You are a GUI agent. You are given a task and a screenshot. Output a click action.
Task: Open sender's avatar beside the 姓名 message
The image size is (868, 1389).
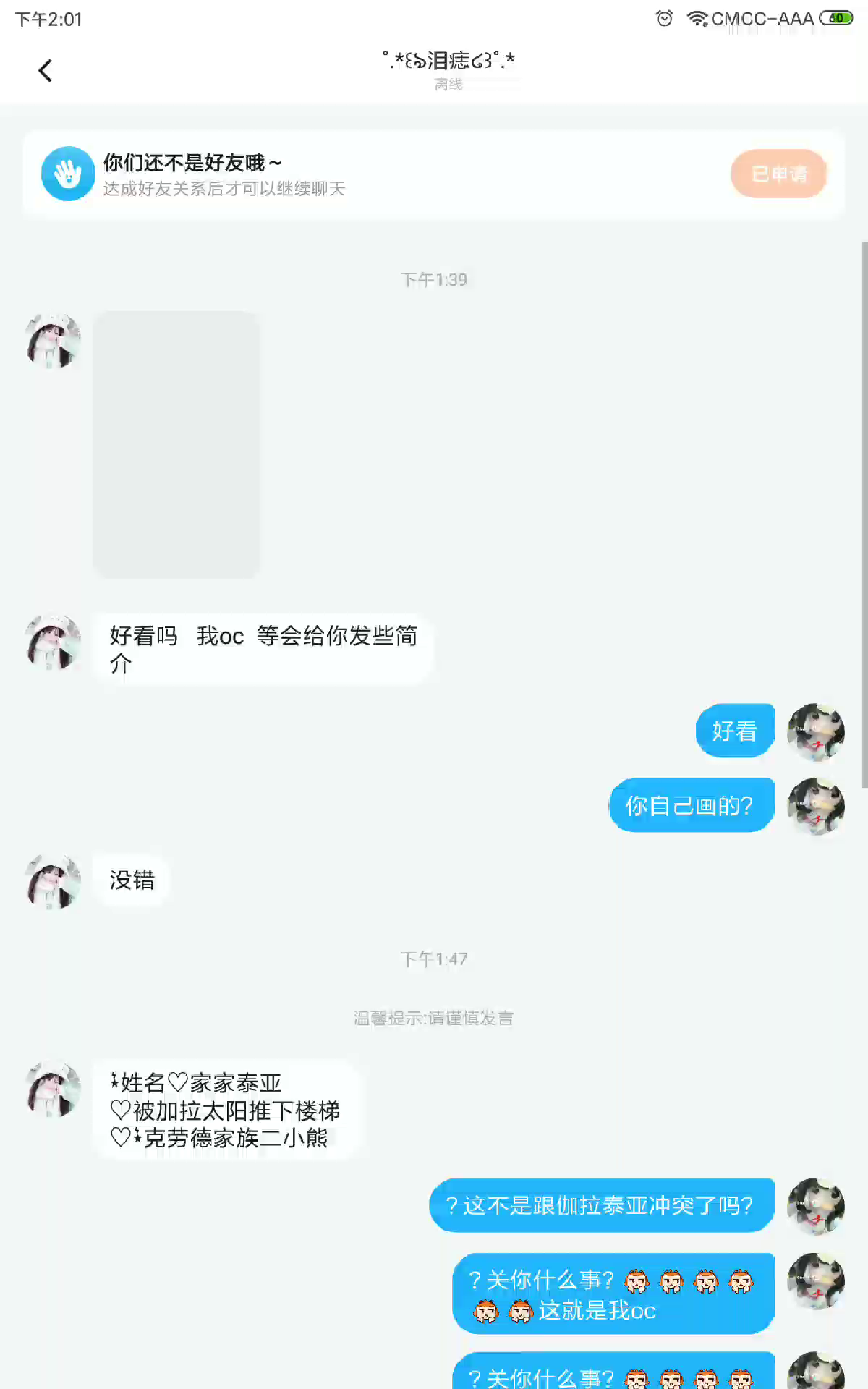[53, 1089]
